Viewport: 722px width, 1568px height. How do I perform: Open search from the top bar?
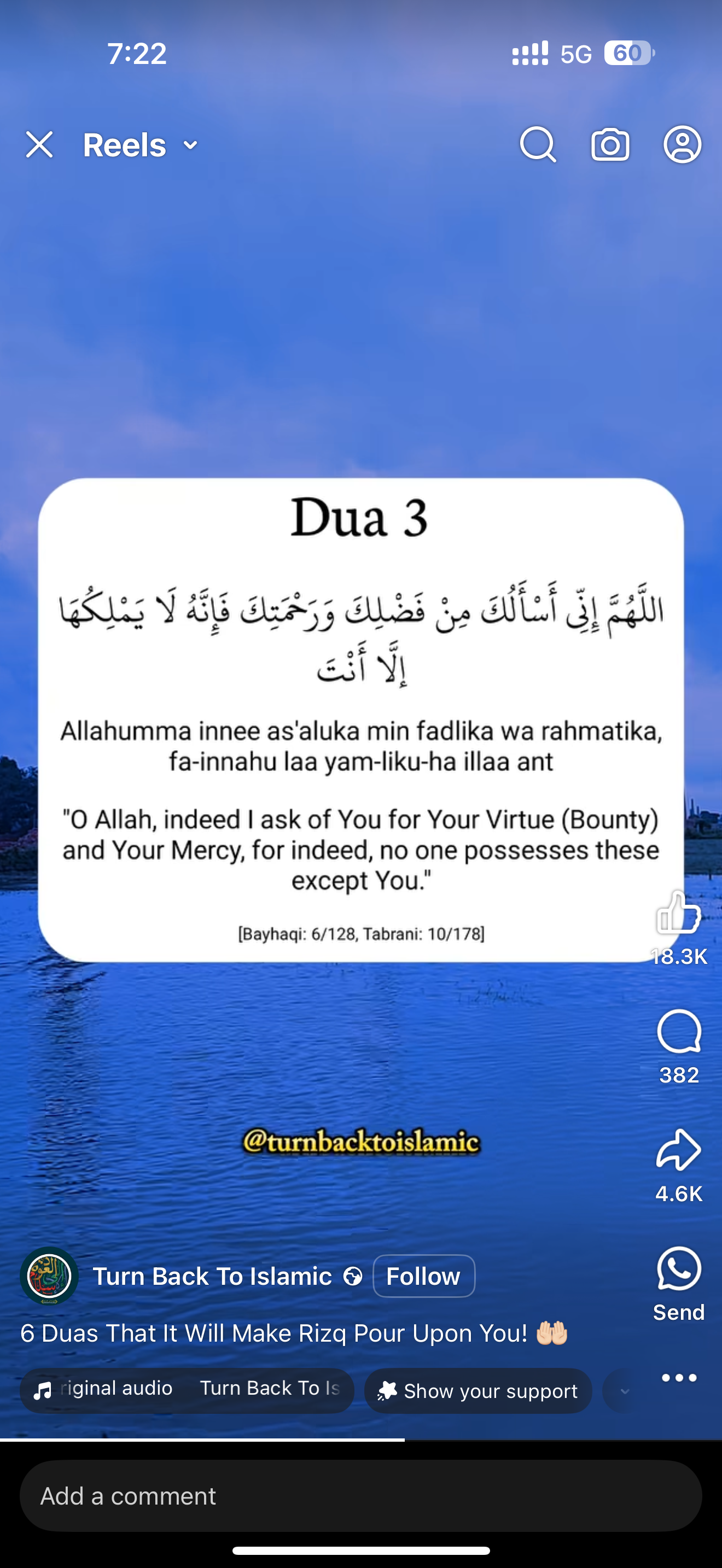pyautogui.click(x=538, y=145)
